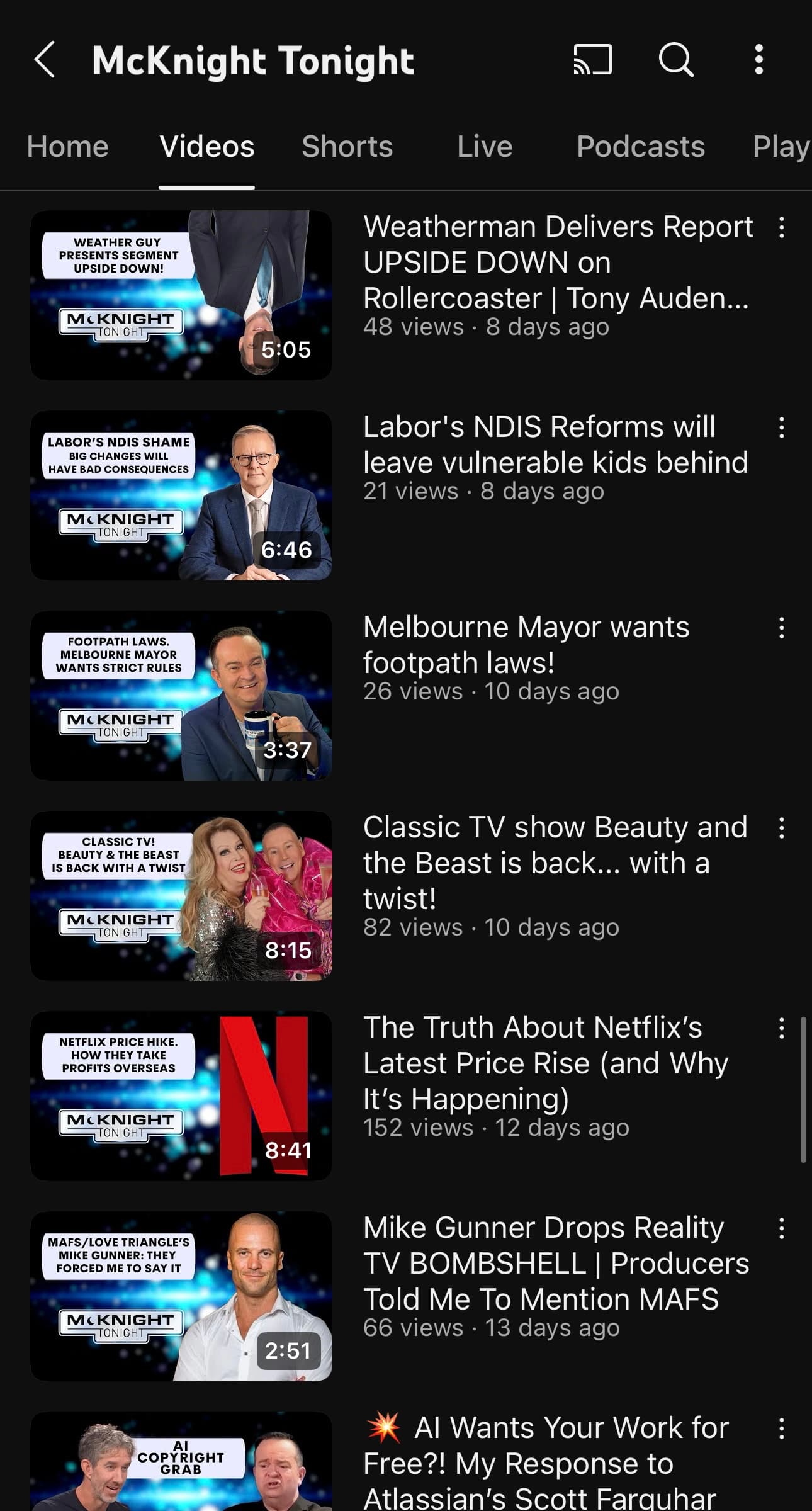The width and height of the screenshot is (812, 1511).
Task: Switch to the Shorts tab
Action: point(347,147)
